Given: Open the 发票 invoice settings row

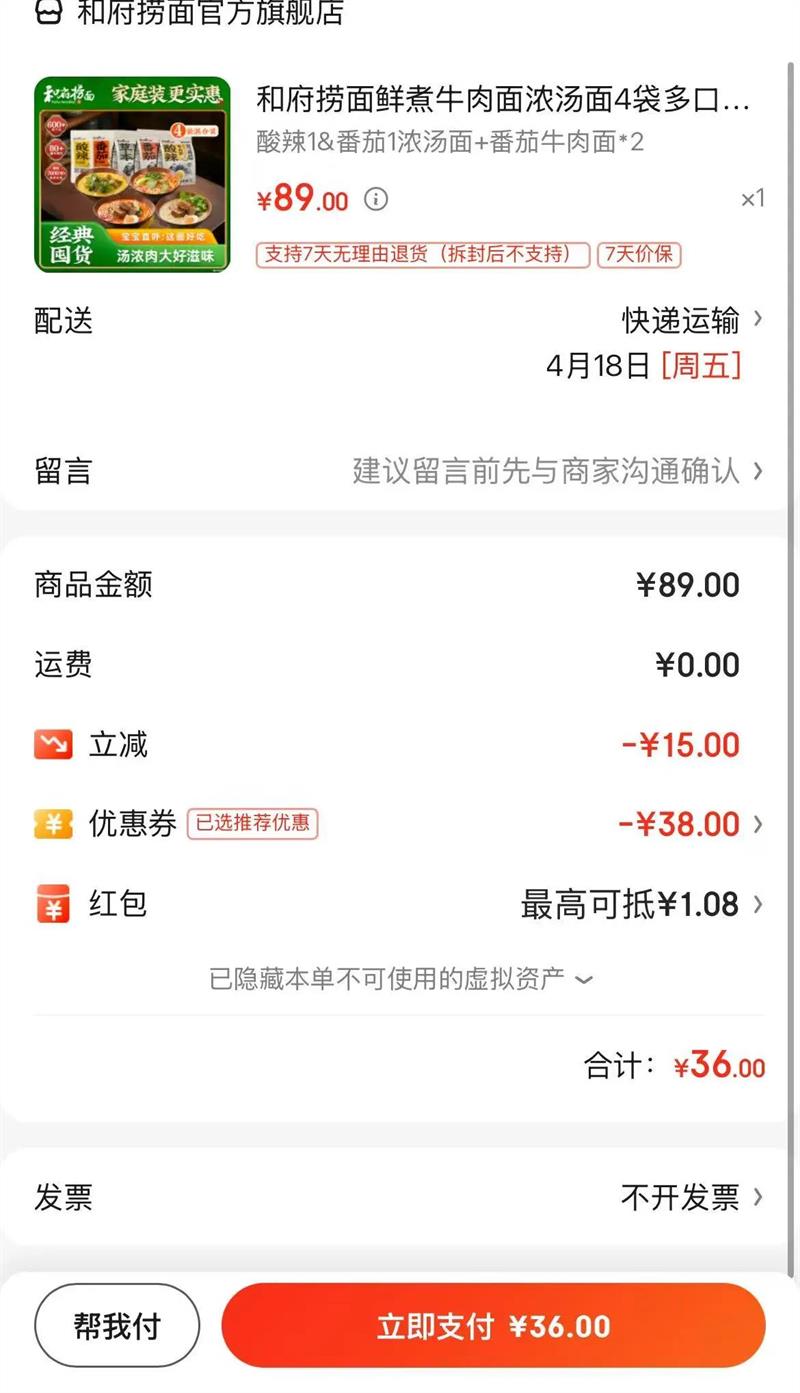Looking at the screenshot, I should tap(400, 1196).
